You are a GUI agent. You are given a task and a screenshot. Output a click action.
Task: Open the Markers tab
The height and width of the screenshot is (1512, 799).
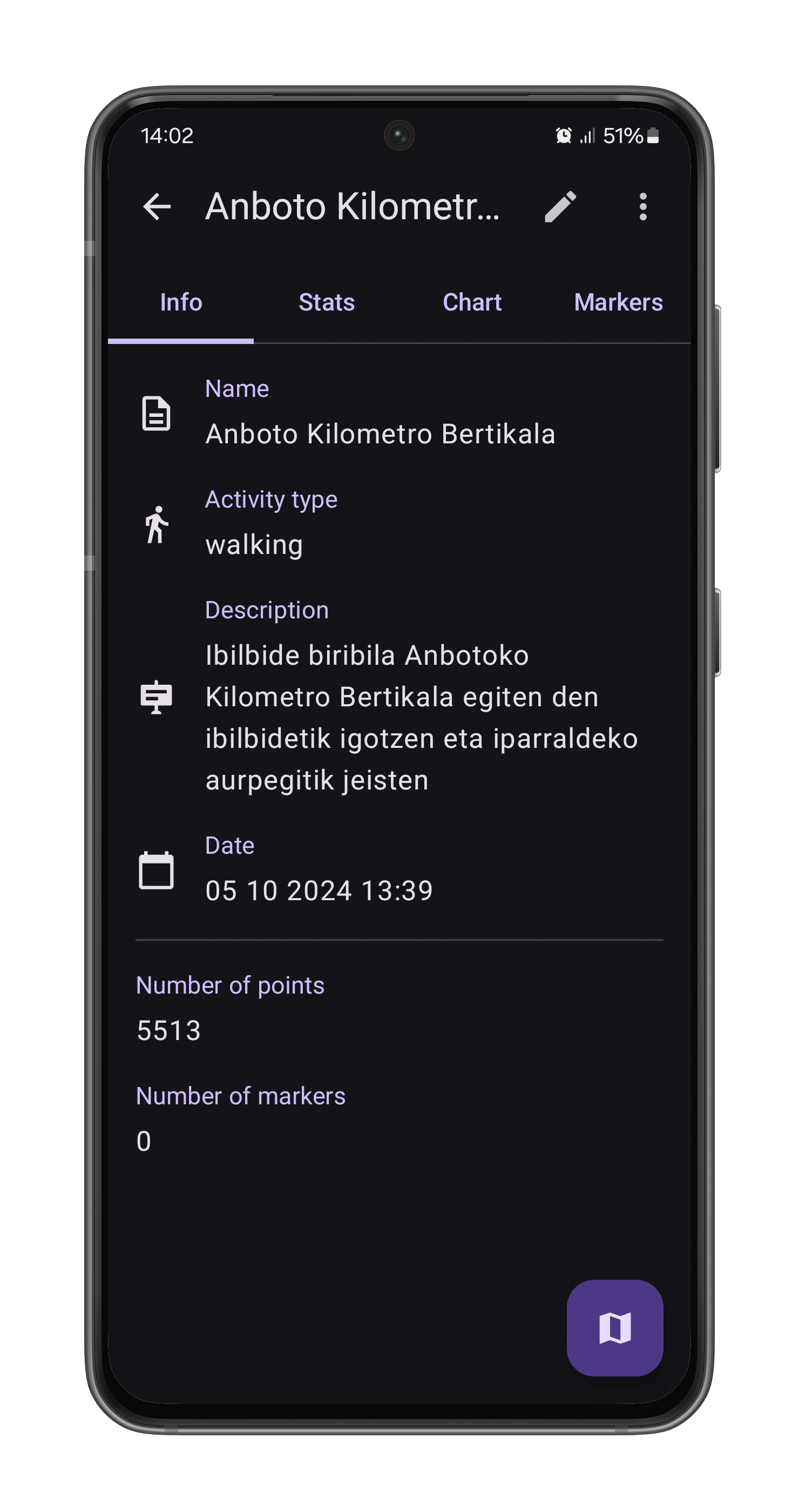618,303
